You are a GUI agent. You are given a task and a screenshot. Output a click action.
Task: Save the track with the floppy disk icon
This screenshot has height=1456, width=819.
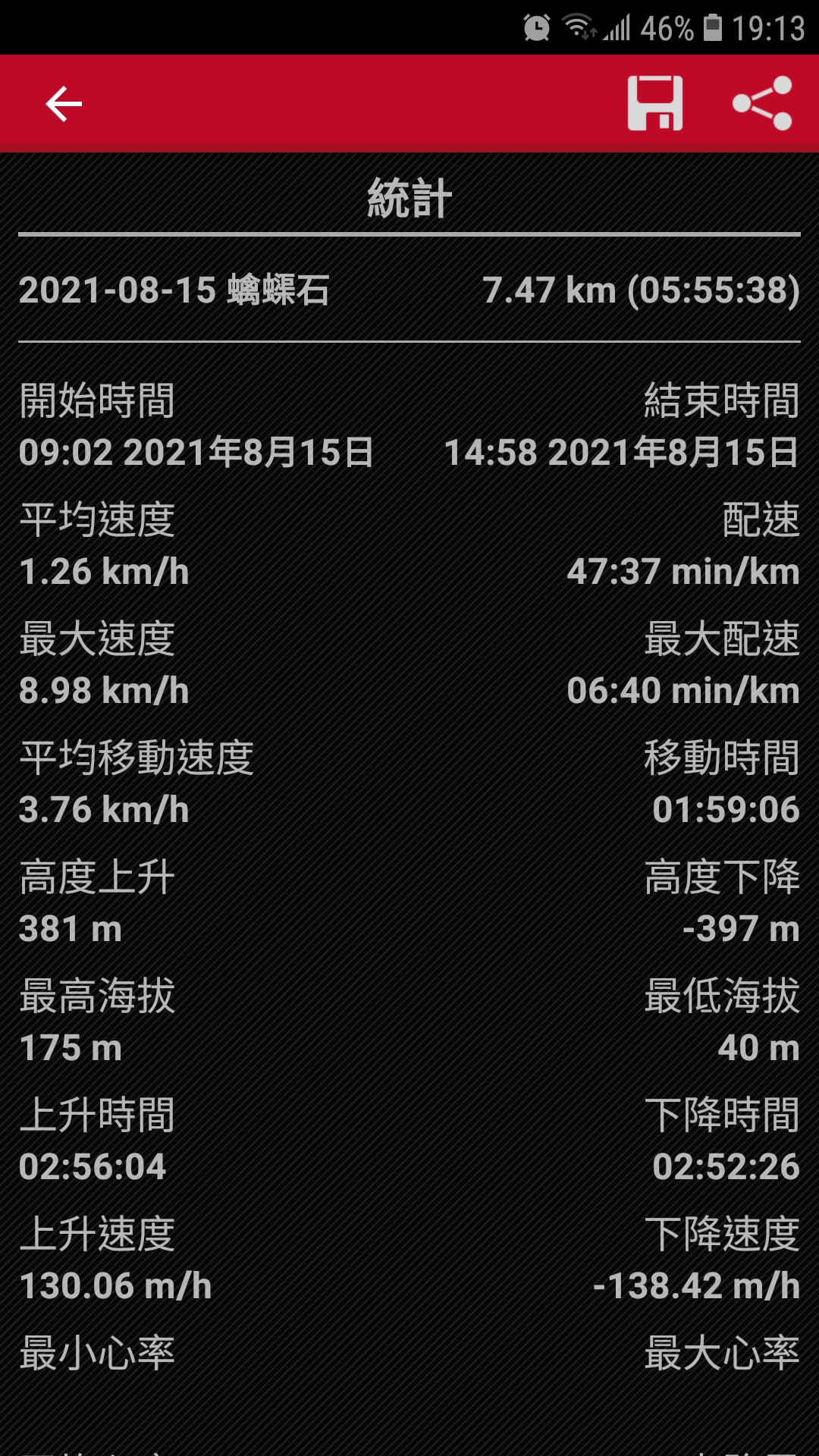click(655, 103)
